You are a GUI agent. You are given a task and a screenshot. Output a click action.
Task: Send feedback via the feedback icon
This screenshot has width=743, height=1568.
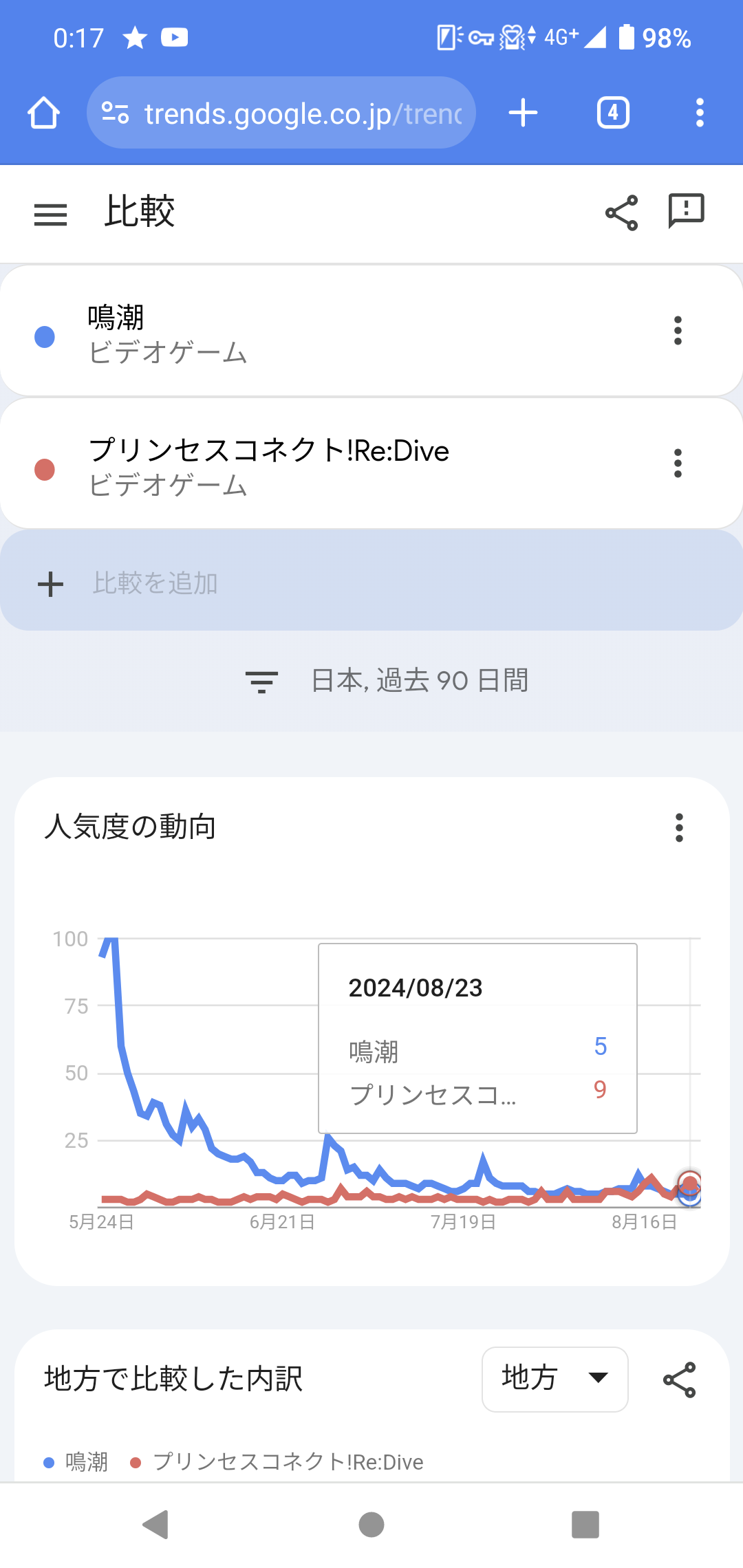point(687,210)
